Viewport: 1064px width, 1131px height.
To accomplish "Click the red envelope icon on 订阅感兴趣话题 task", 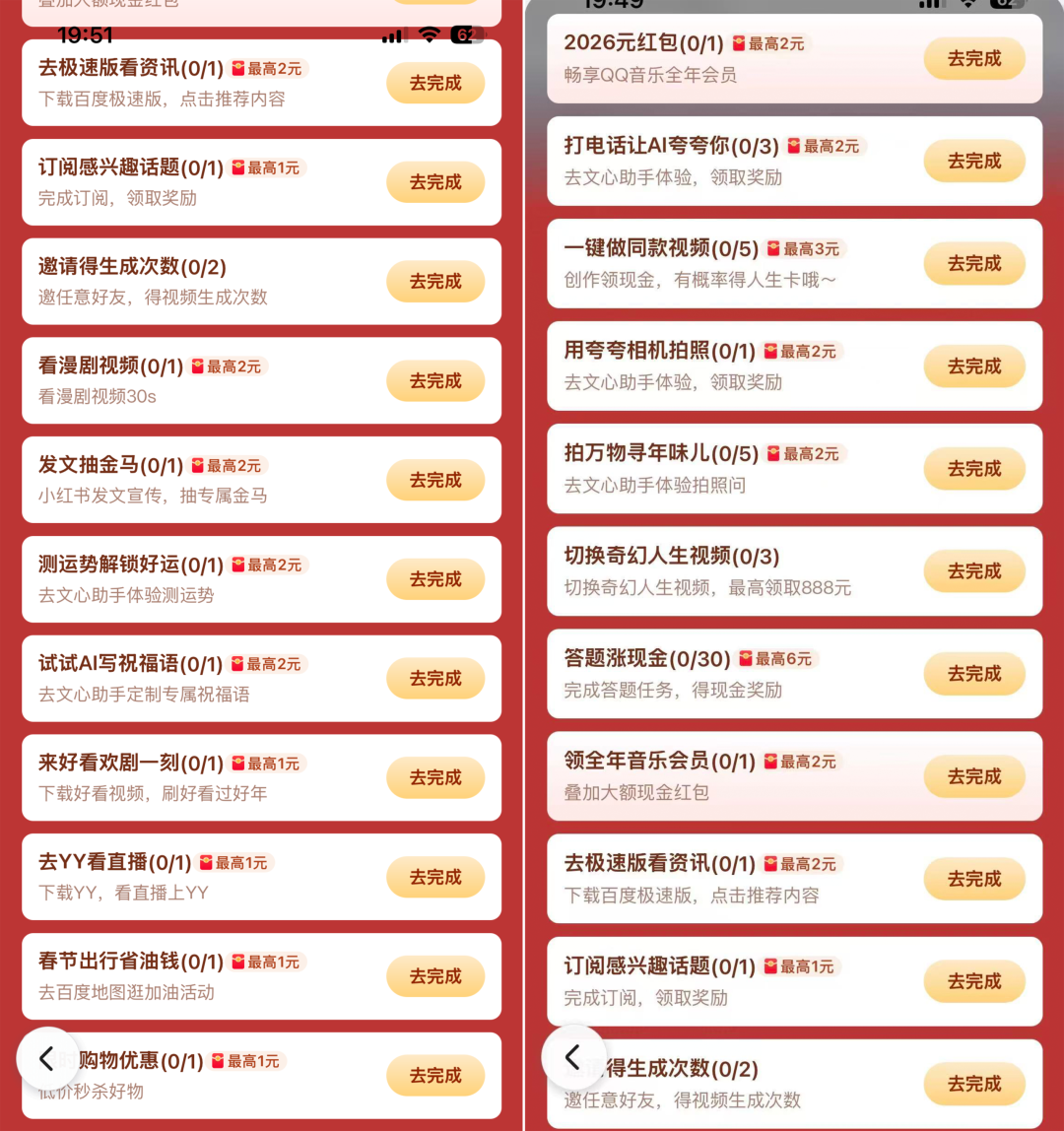I will [x=237, y=167].
